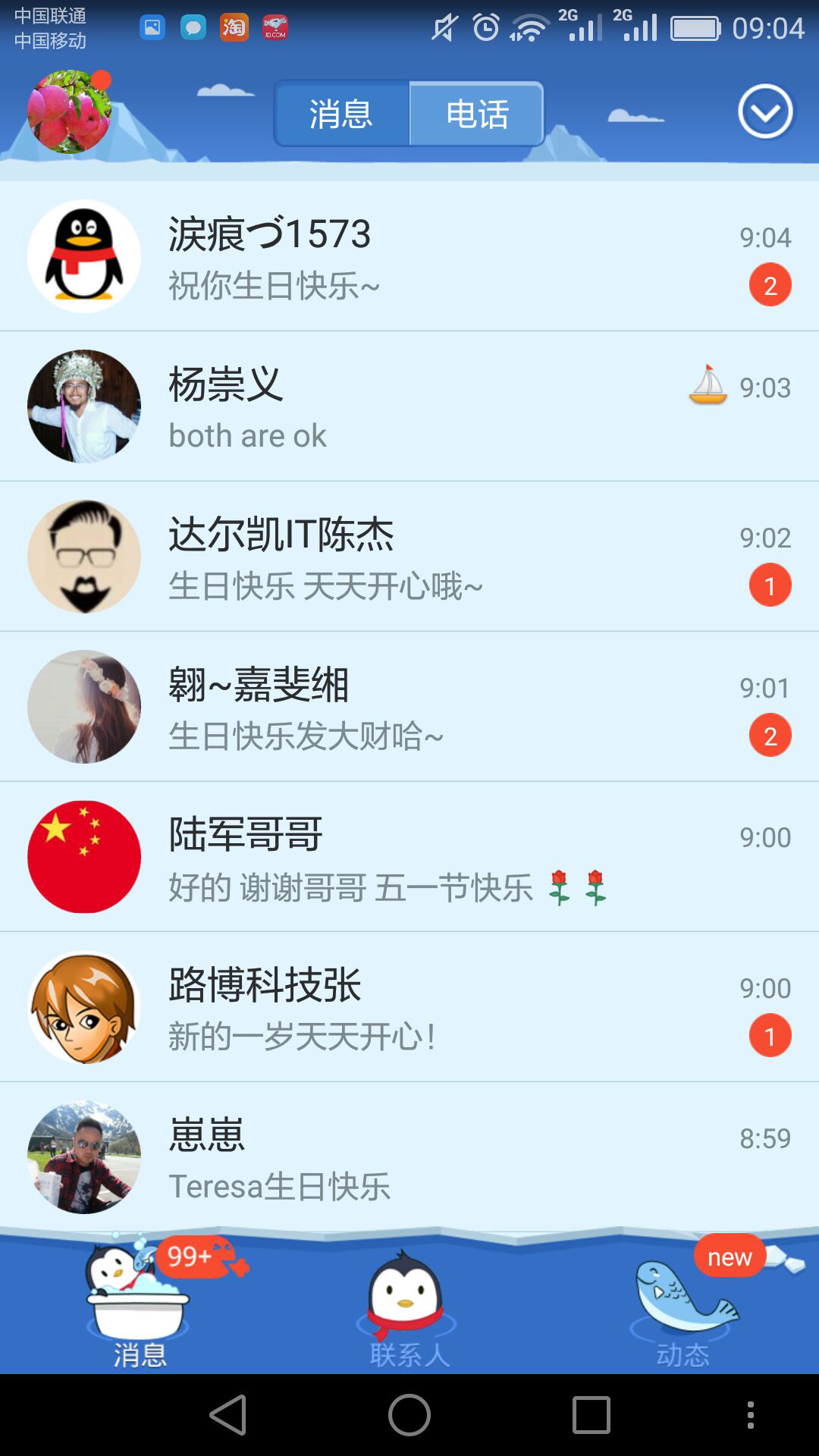This screenshot has width=819, height=1456.
Task: Go back using the system back button
Action: click(228, 1415)
